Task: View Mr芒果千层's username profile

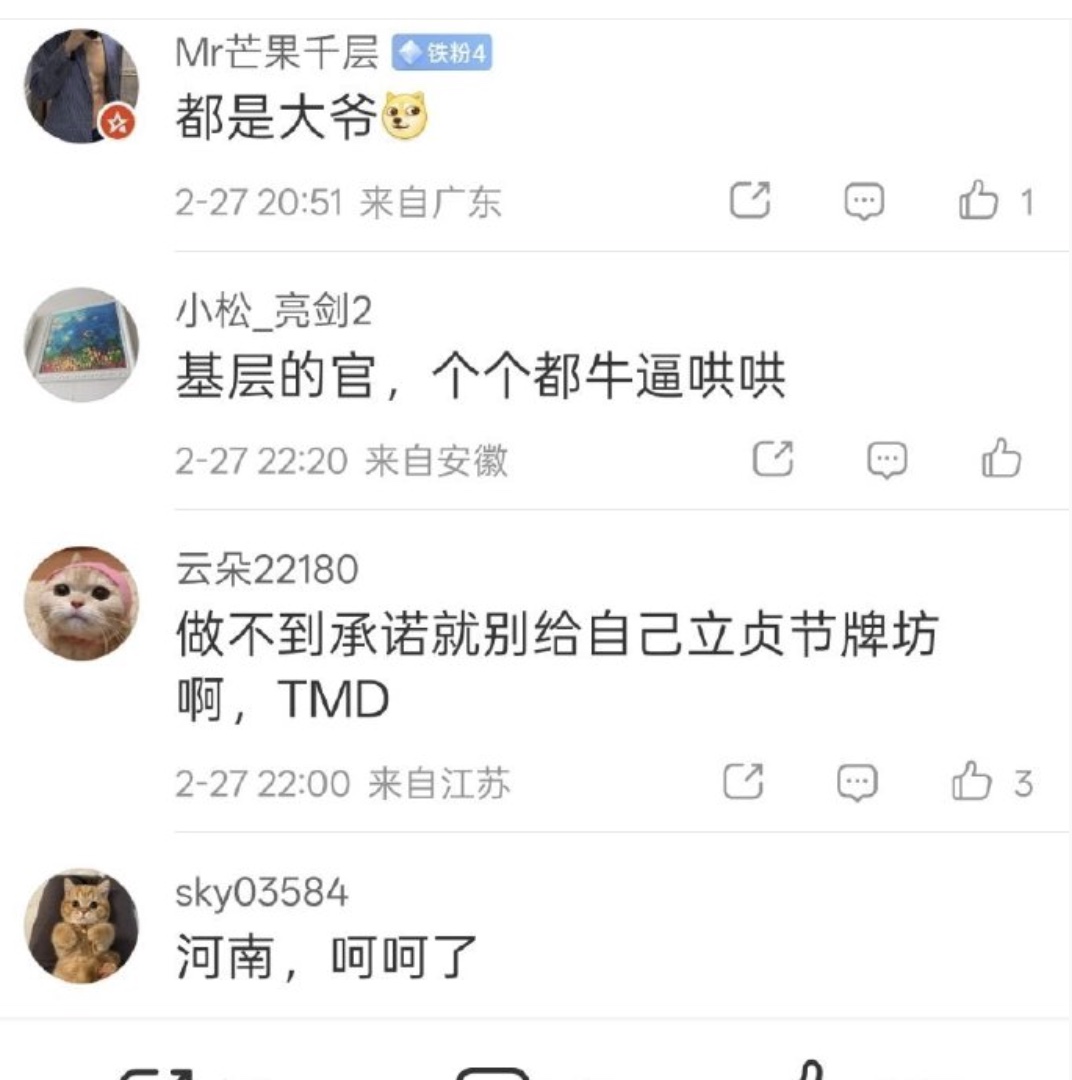Action: click(277, 53)
